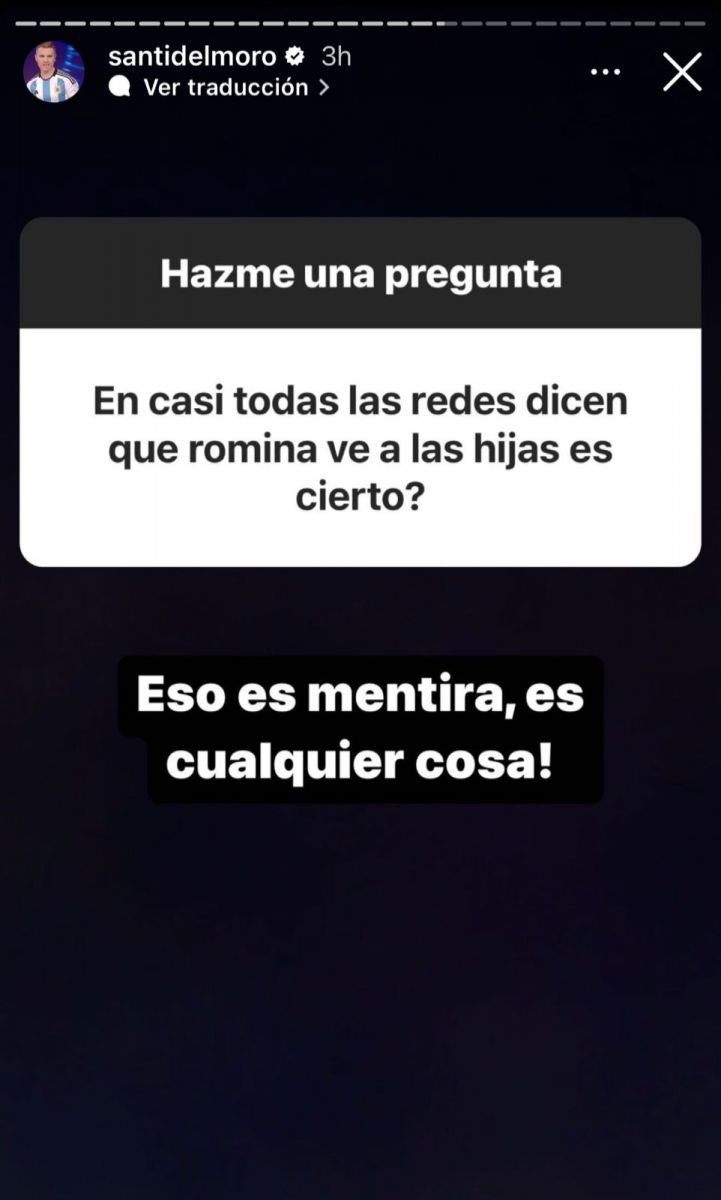Tap the santidelmoro username

[x=194, y=56]
